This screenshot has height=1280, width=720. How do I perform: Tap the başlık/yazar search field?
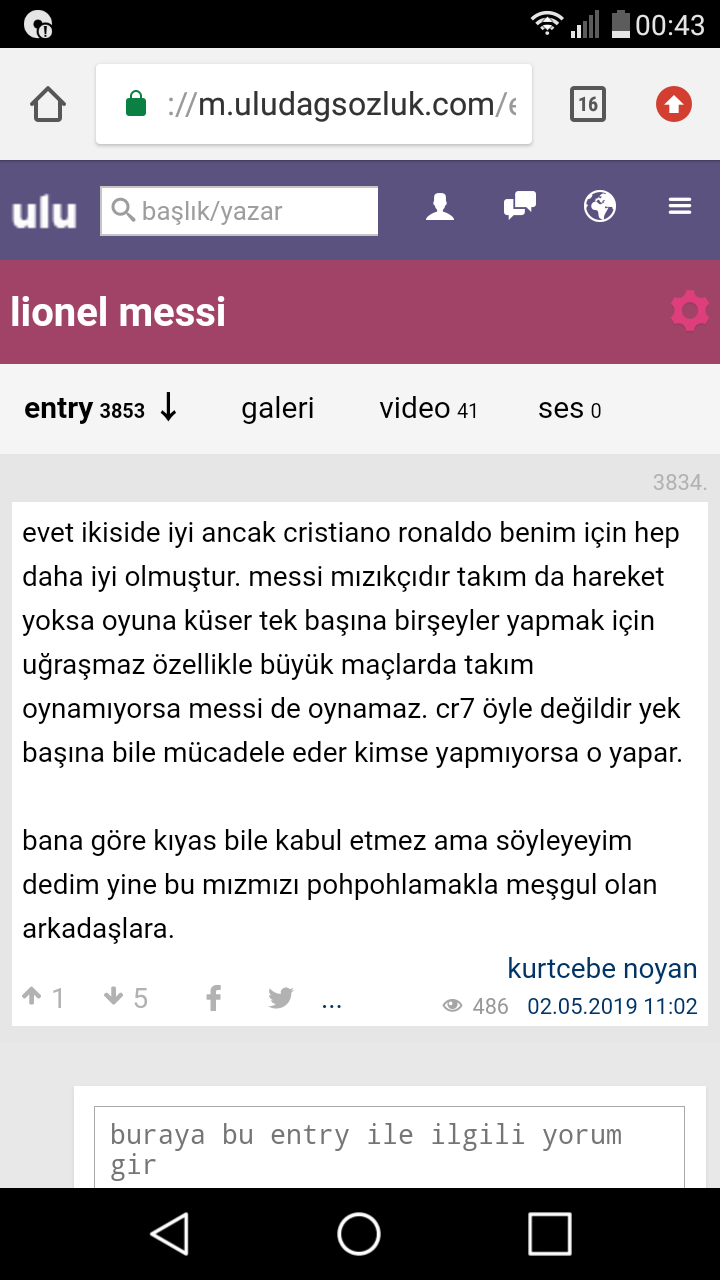tap(240, 211)
